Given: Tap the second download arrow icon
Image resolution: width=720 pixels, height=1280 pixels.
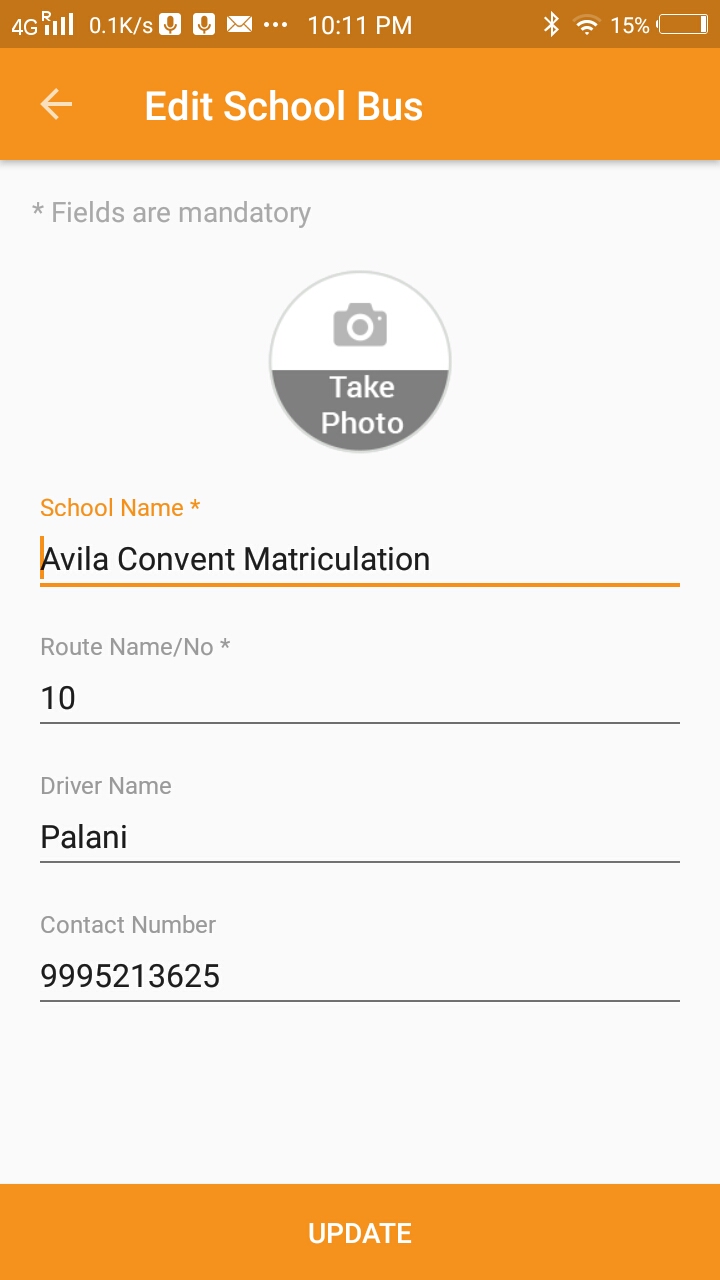Looking at the screenshot, I should point(205,24).
